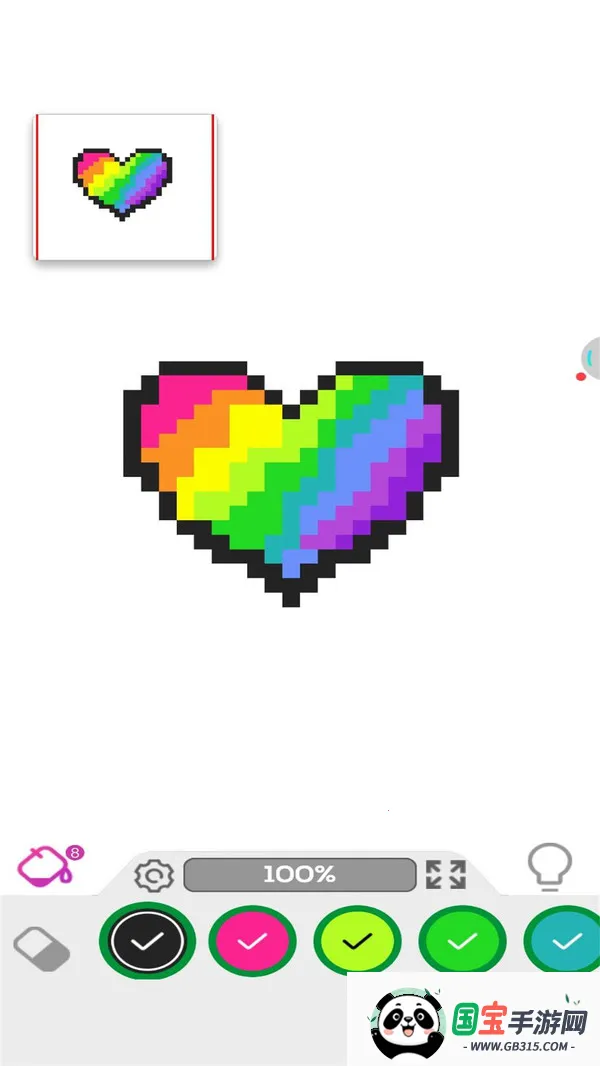The image size is (600, 1066).
Task: Activate the eraser tool
Action: coord(42,948)
